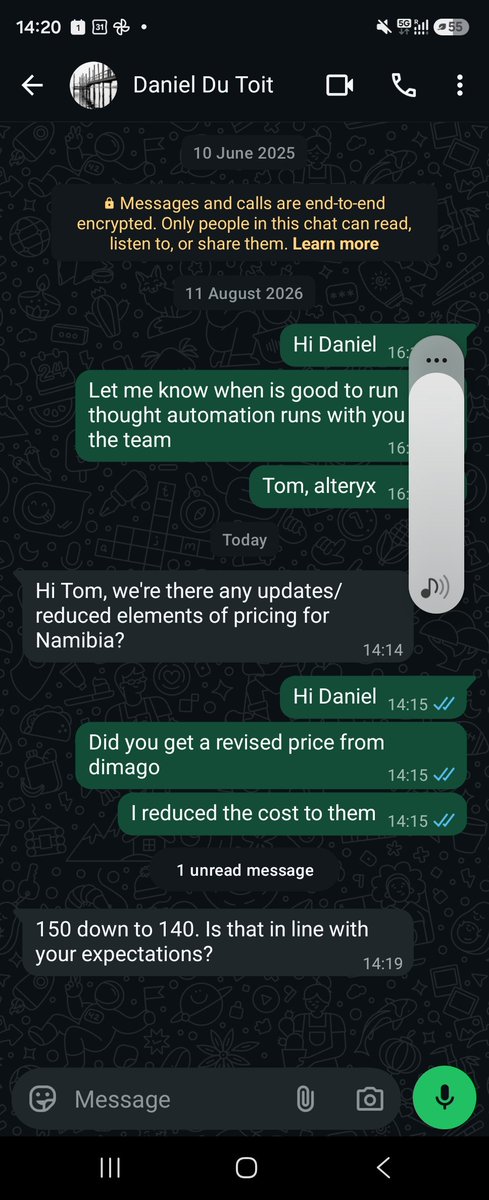
Task: Tap the Learn more encryption link
Action: (336, 243)
